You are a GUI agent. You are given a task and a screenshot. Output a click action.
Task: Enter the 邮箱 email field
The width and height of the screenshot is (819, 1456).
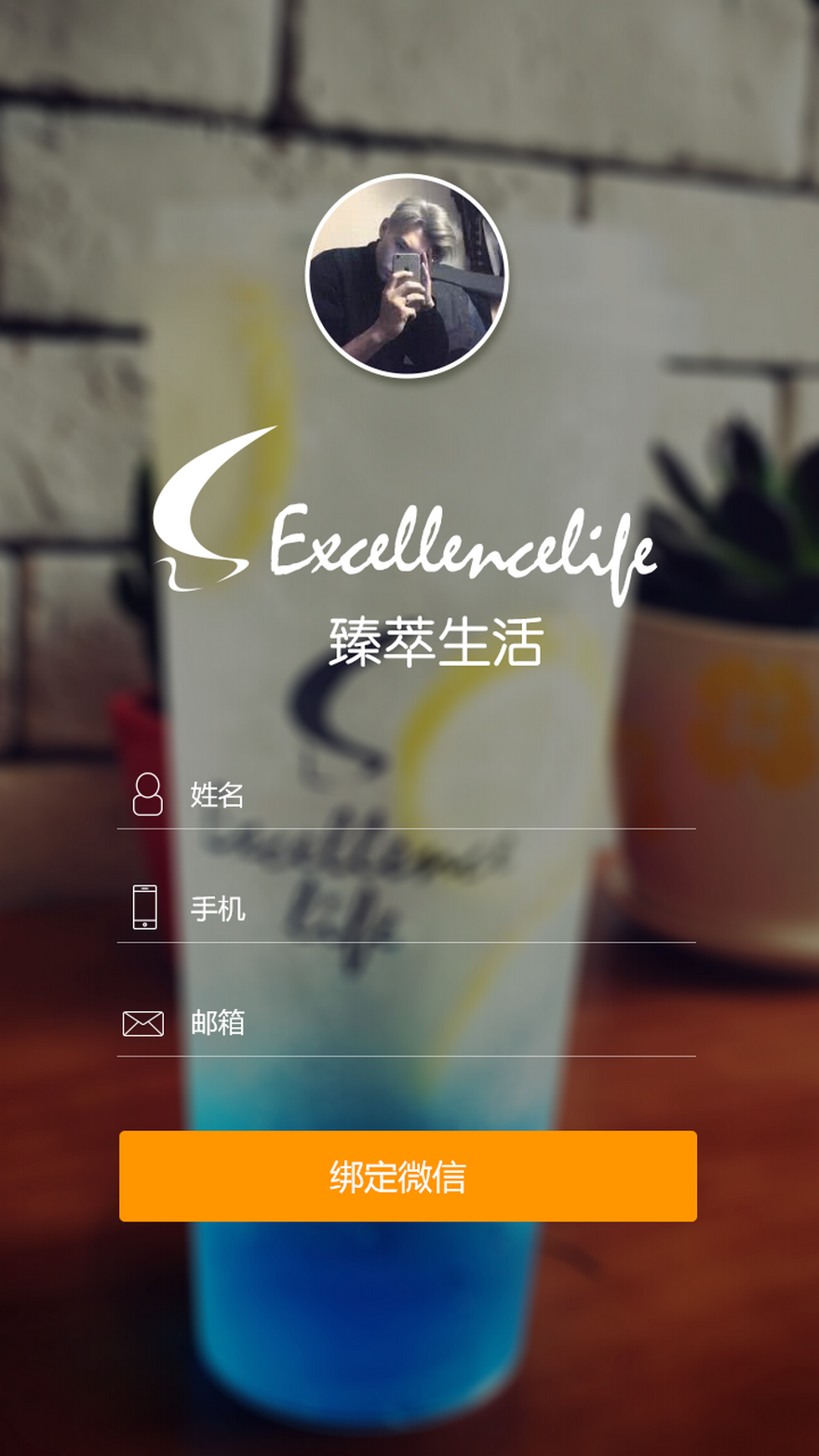click(x=437, y=1023)
